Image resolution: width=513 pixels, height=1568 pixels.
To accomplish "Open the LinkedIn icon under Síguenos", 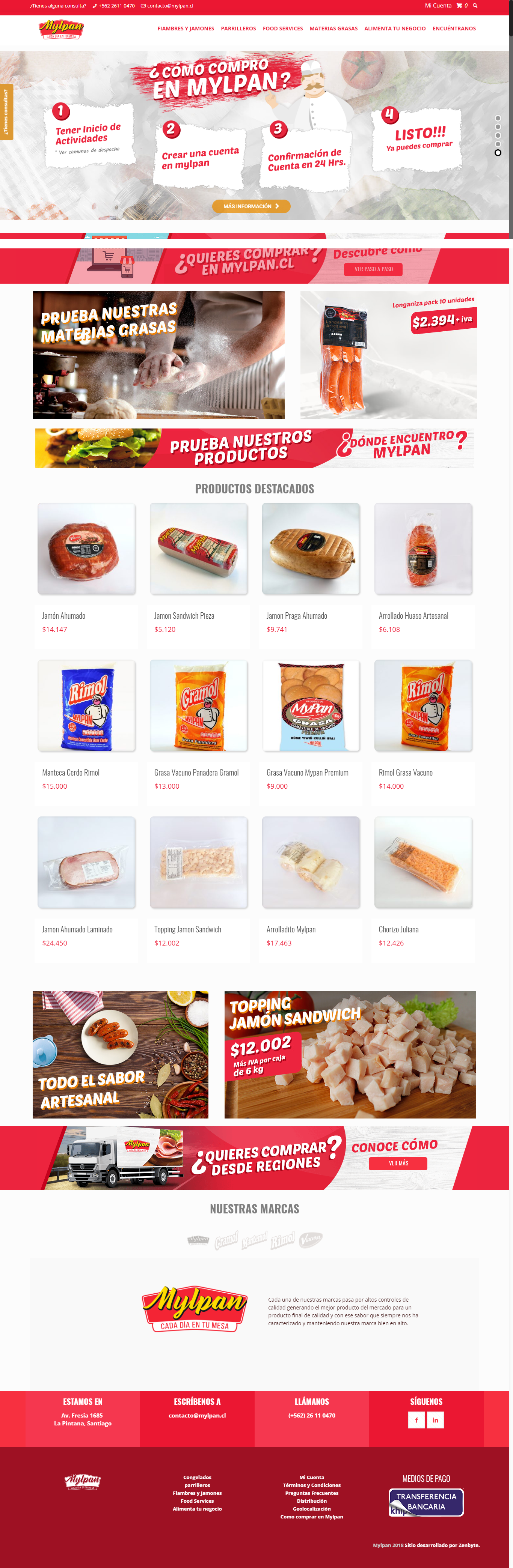I will [435, 1420].
